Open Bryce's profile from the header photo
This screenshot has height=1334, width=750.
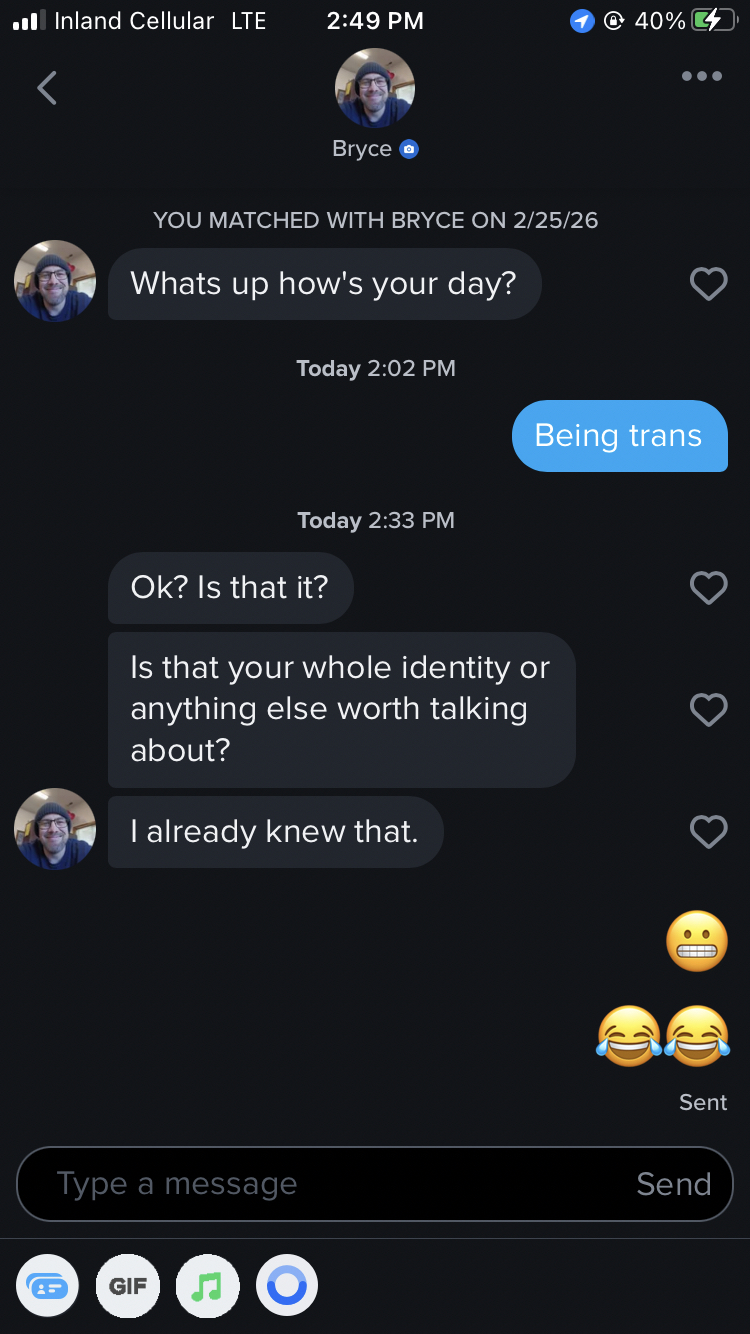tap(374, 88)
